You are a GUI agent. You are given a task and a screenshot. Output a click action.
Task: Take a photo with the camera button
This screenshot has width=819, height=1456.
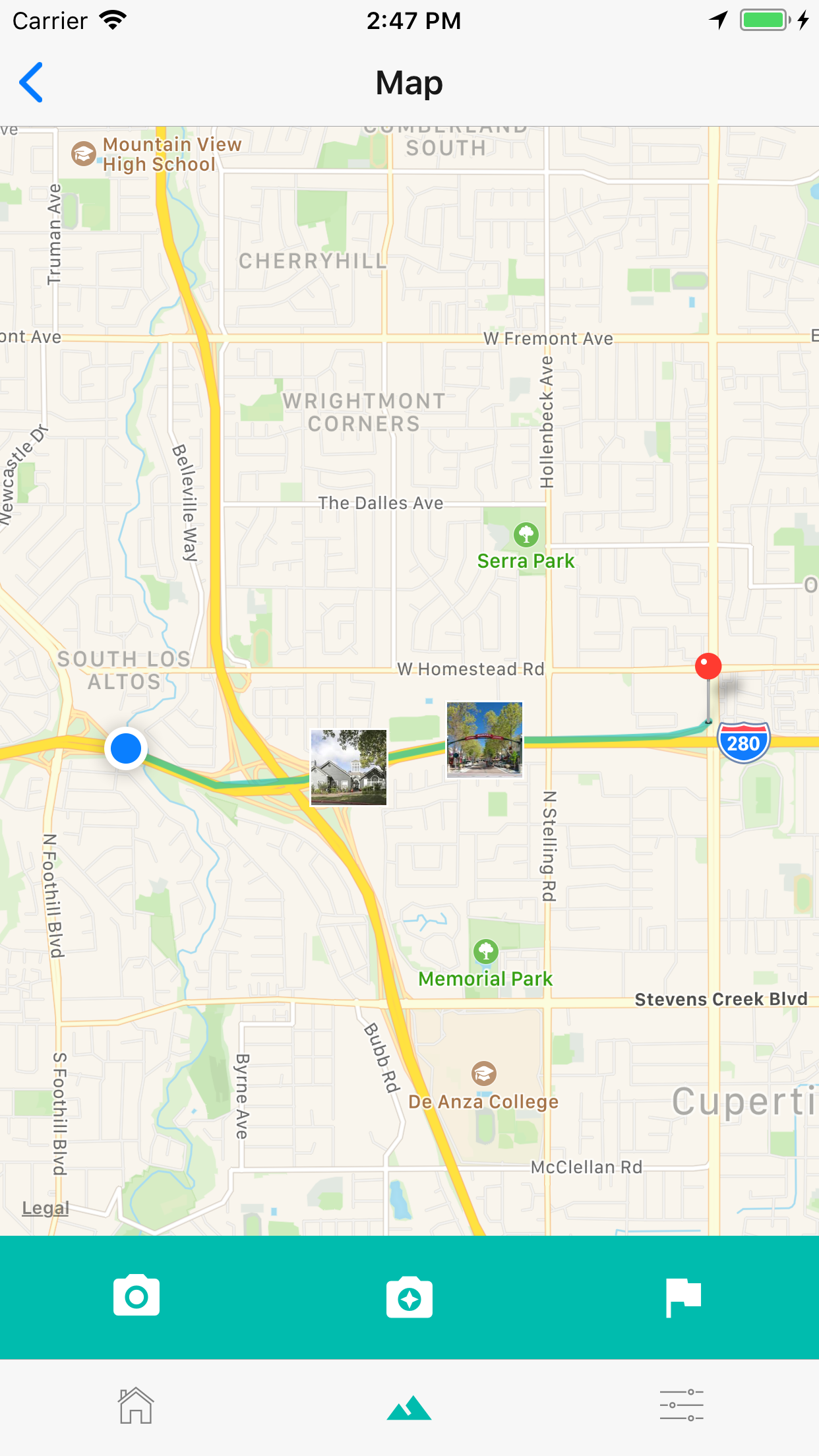136,1296
